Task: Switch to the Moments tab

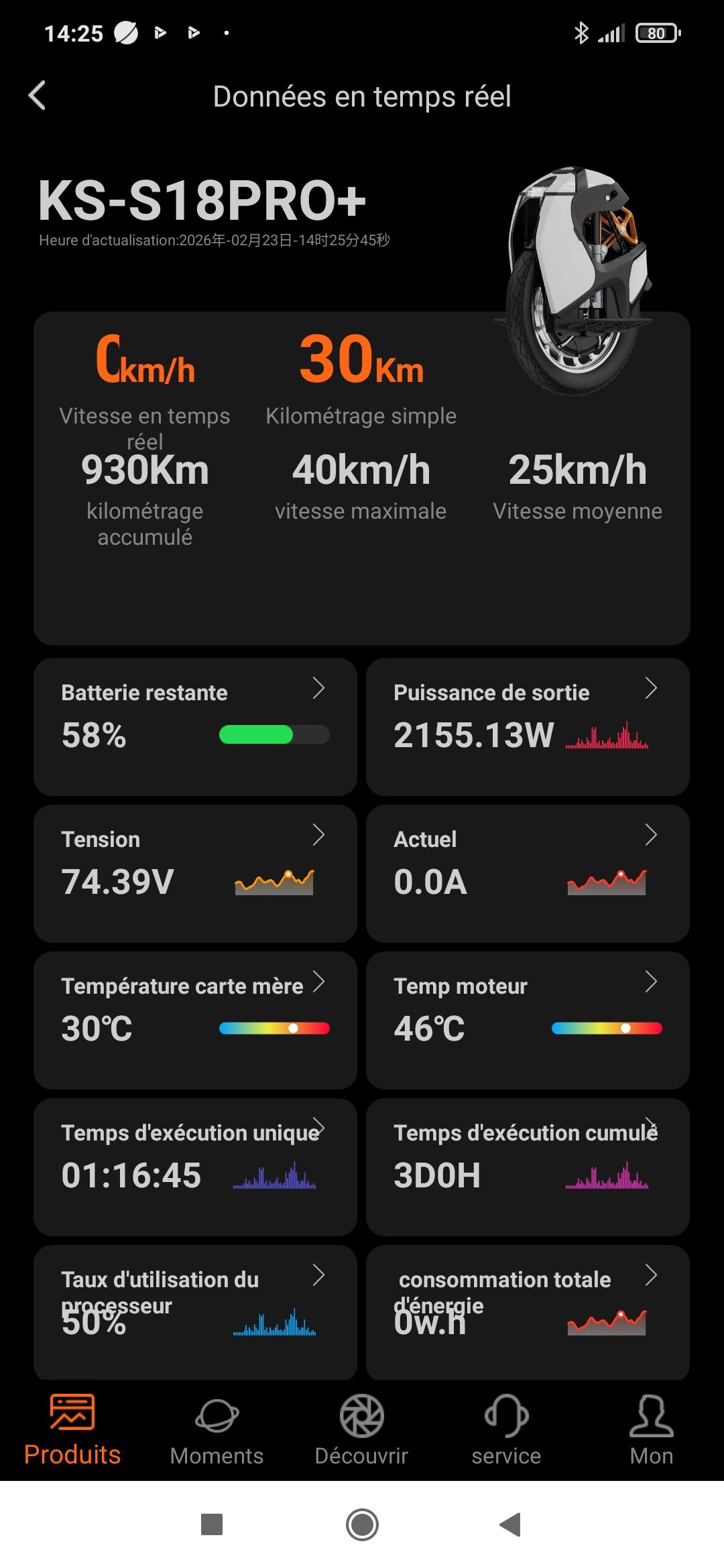Action: 217,1430
